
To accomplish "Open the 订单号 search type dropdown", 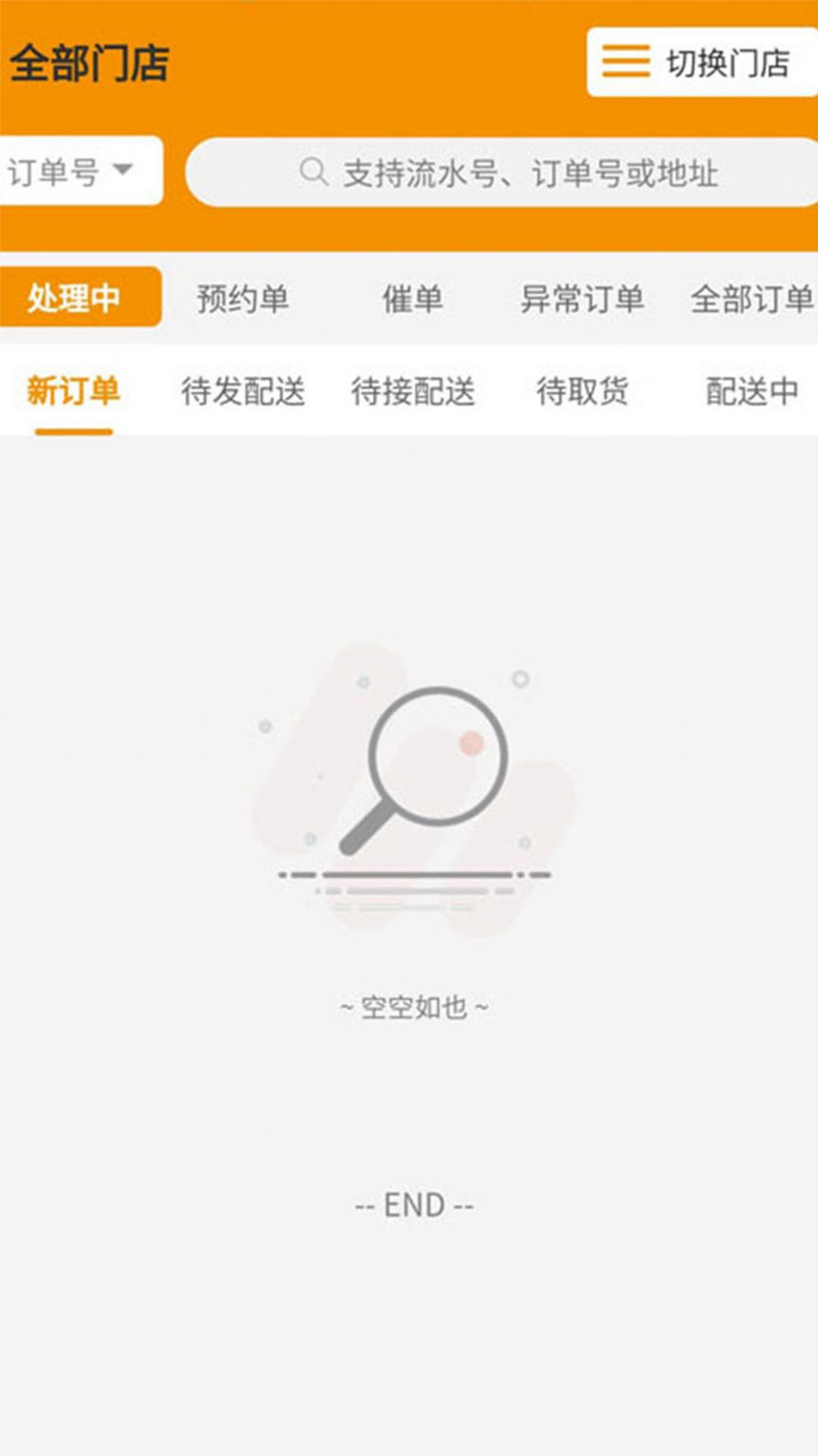I will pyautogui.click(x=74, y=171).
